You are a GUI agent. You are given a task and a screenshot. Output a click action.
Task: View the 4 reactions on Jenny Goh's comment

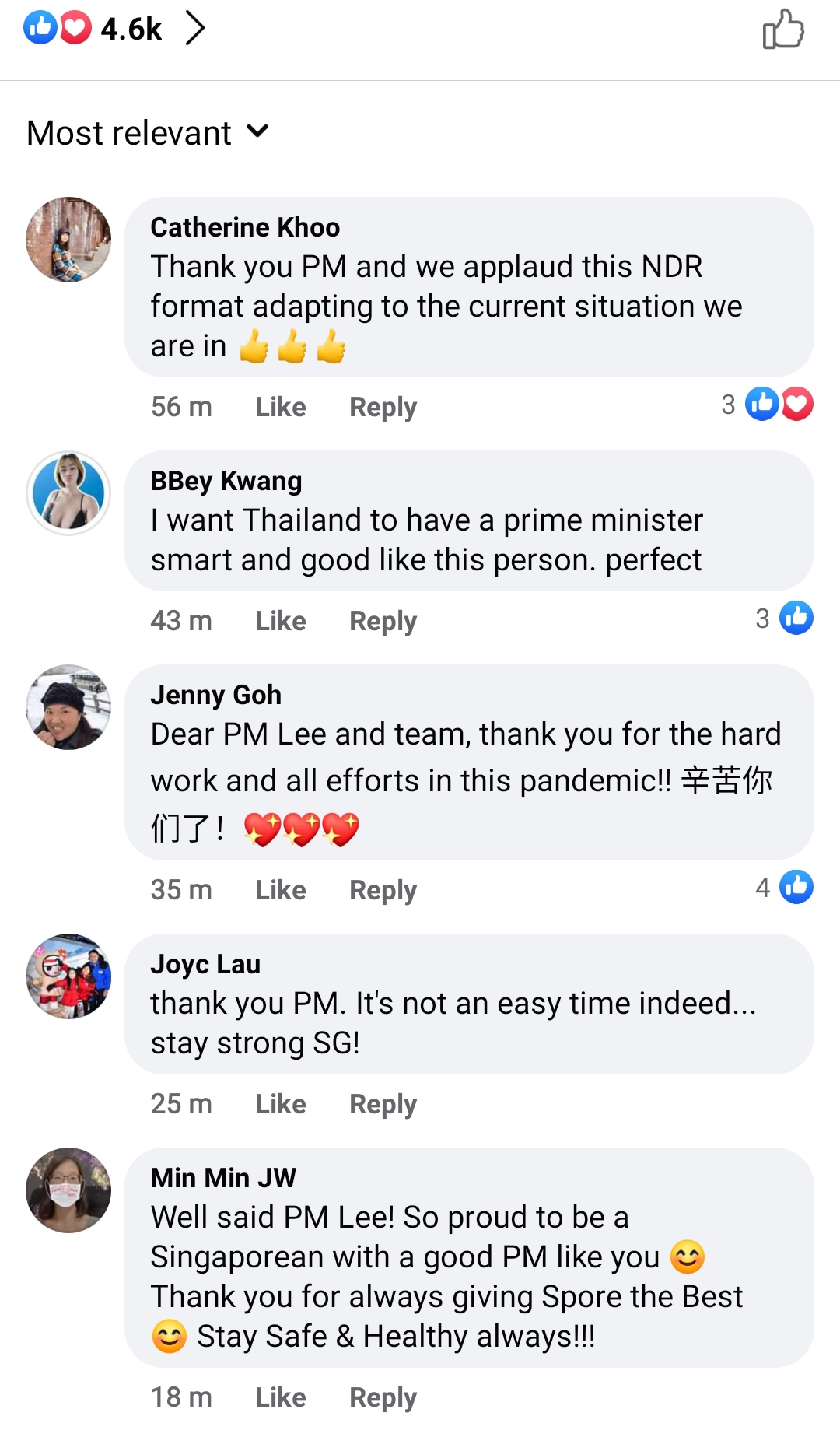pyautogui.click(x=784, y=887)
